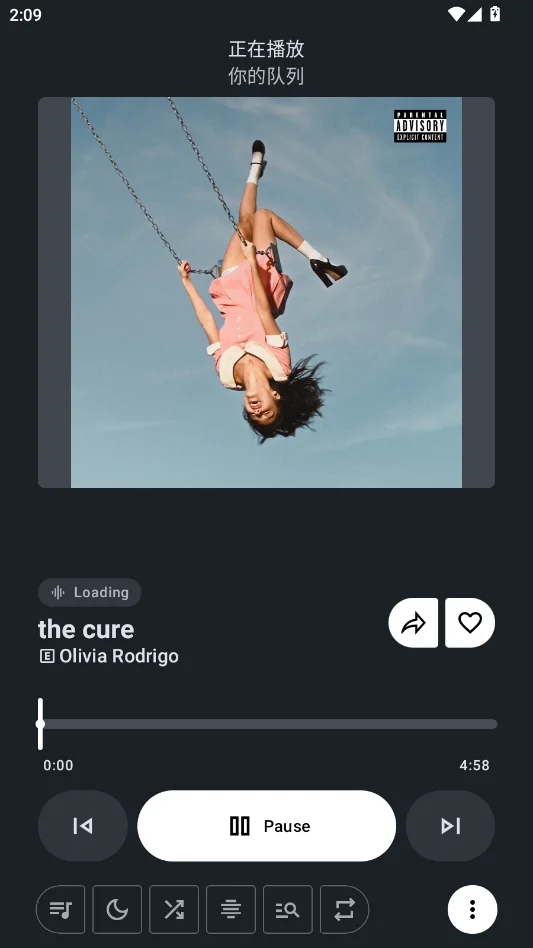Screen dimensions: 533x948
Task: Open artist Olivia Rodrigo
Action: tap(118, 656)
